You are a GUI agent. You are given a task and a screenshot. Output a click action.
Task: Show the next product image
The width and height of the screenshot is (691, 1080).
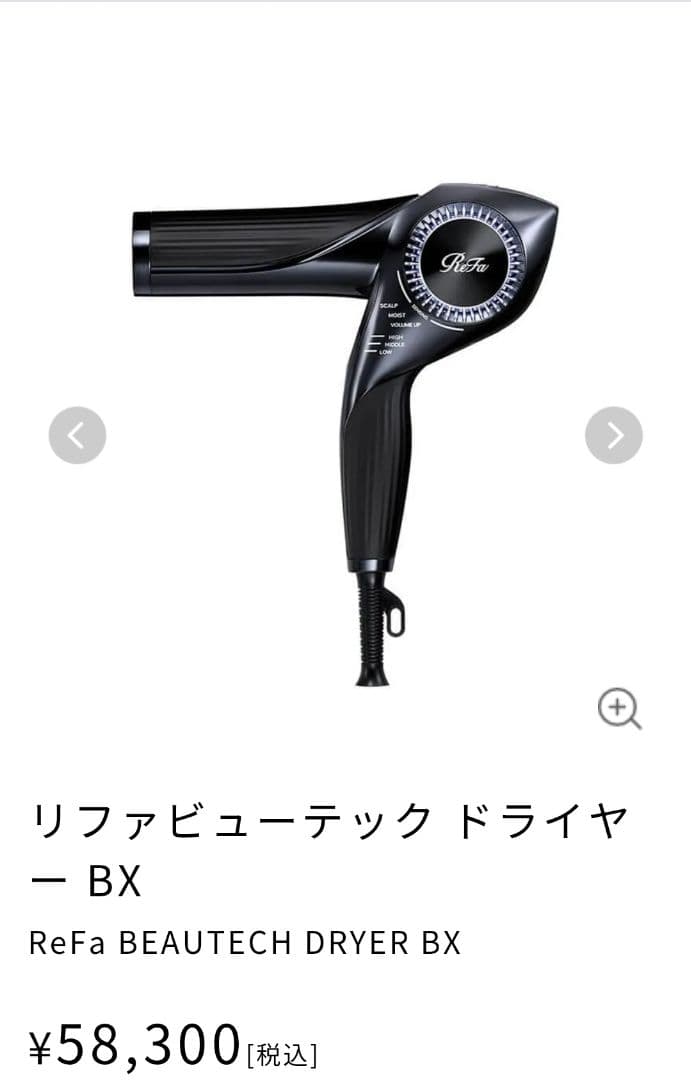click(613, 435)
